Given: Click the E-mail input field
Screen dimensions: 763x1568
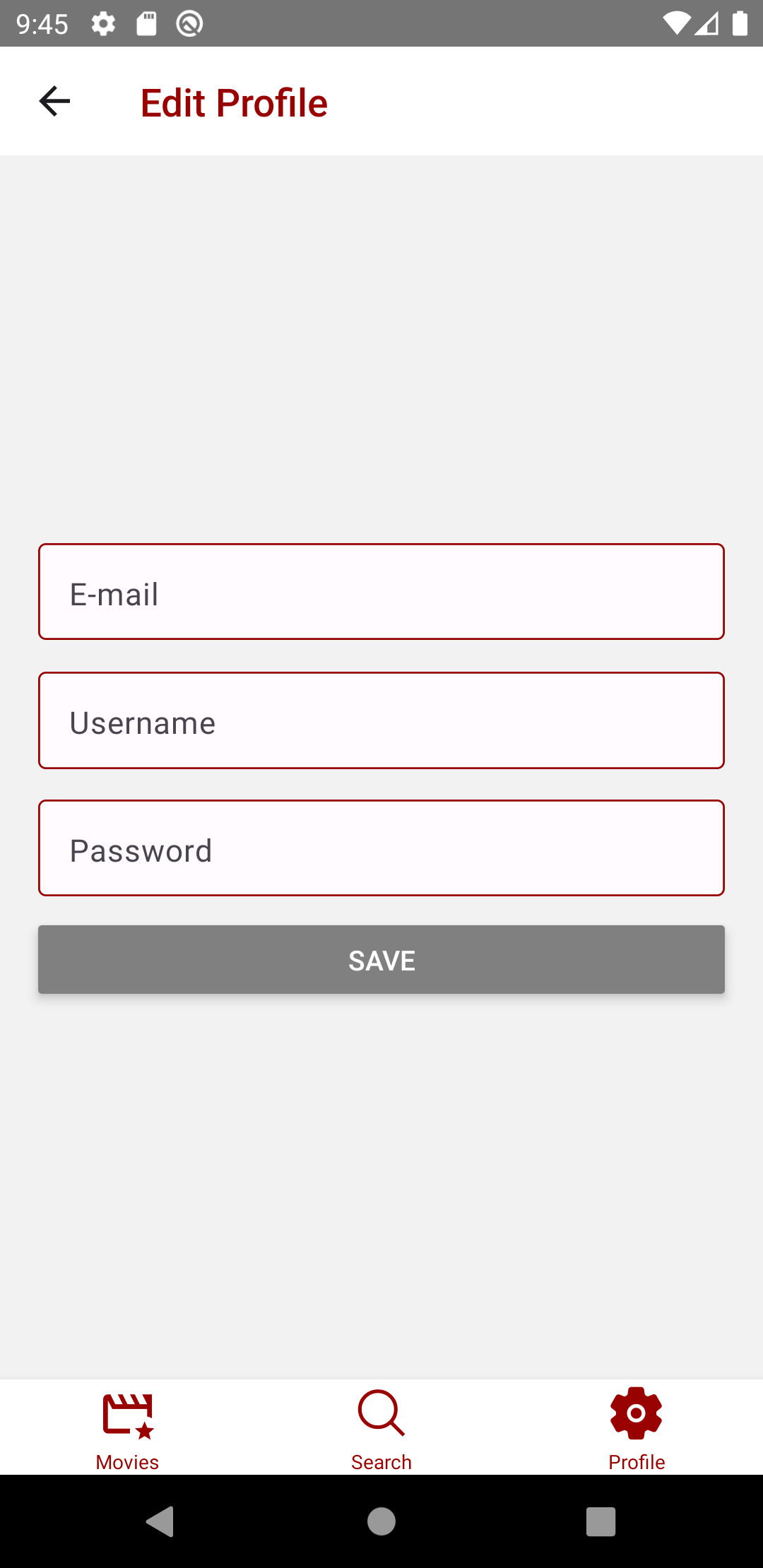Looking at the screenshot, I should tap(381, 591).
